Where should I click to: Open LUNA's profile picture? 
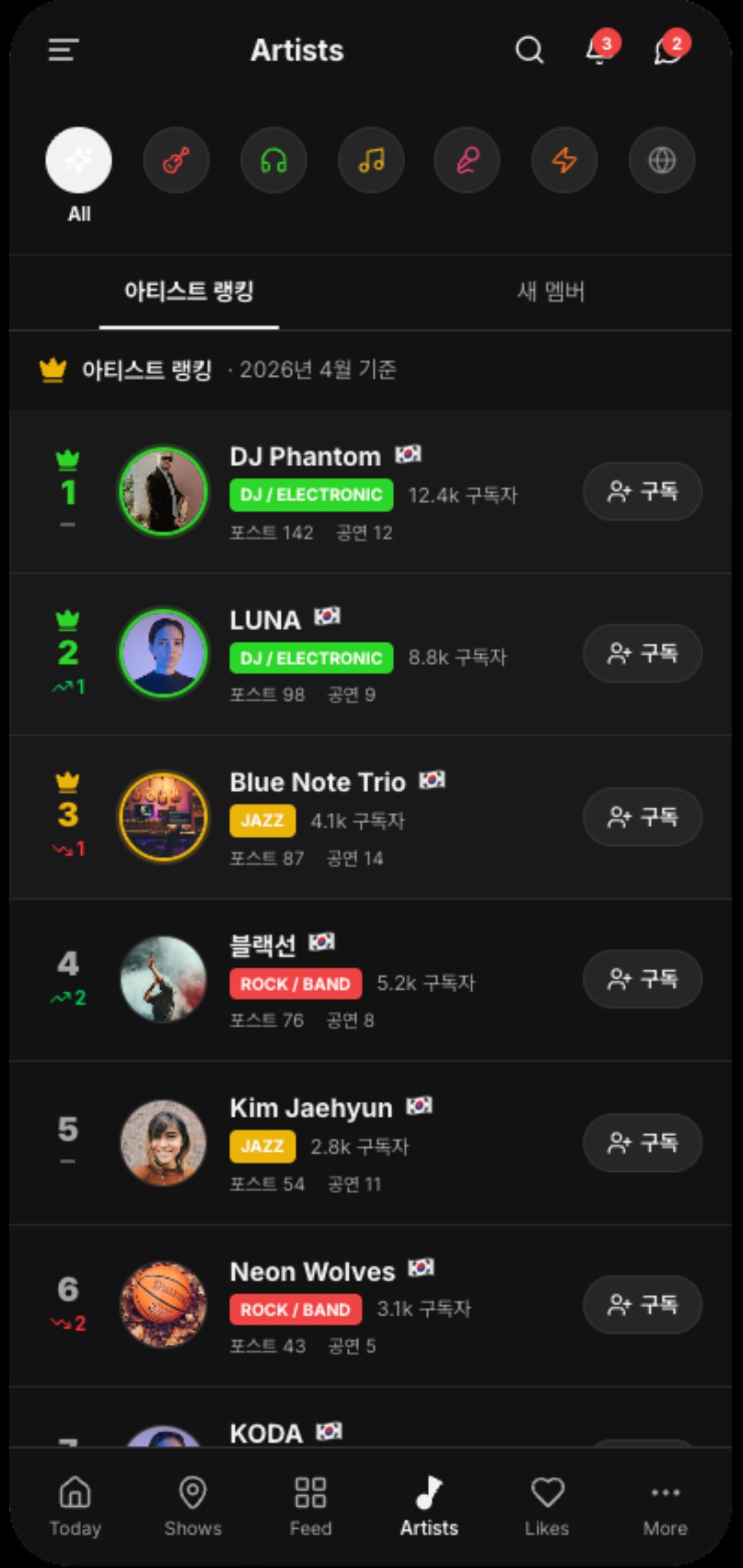(x=162, y=653)
